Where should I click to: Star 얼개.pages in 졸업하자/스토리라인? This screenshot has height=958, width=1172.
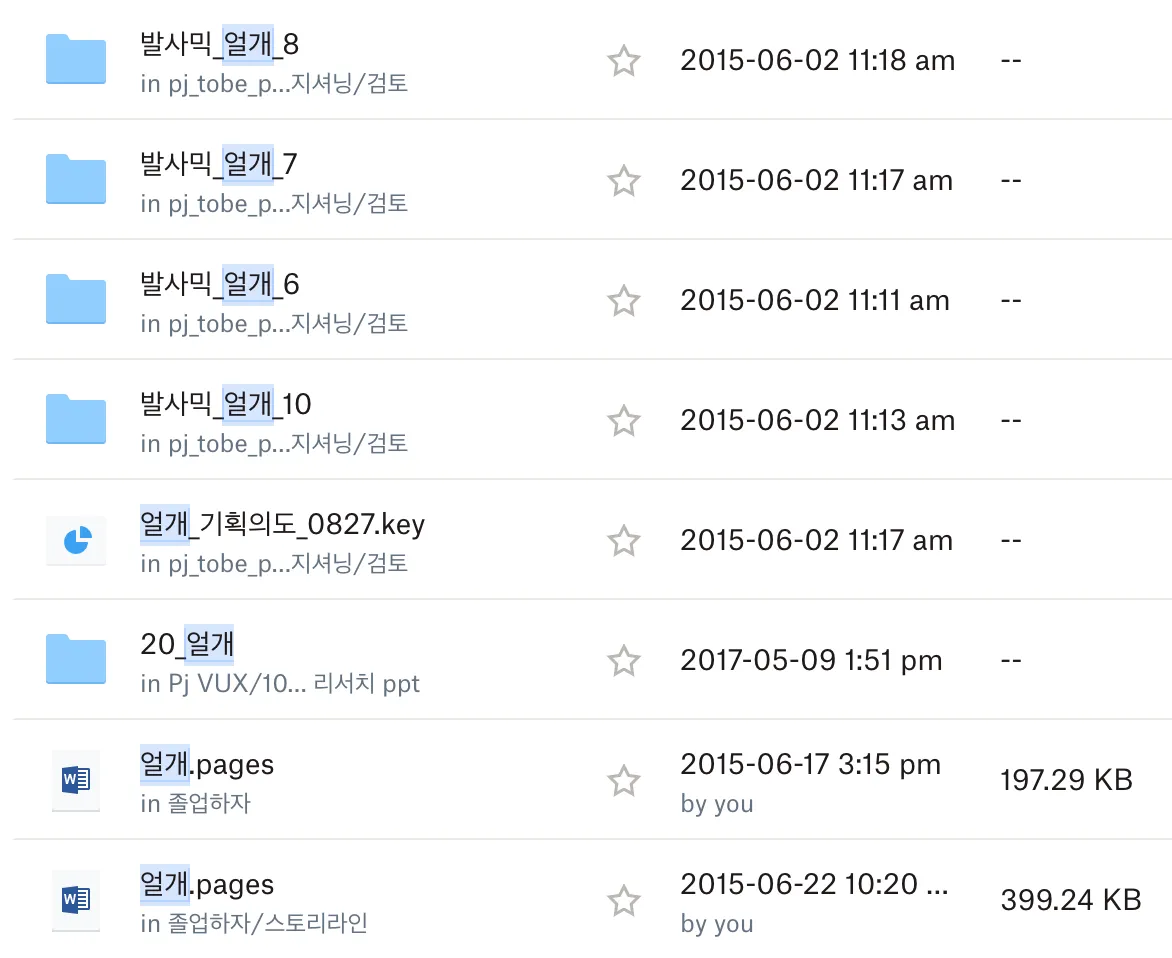(x=624, y=901)
